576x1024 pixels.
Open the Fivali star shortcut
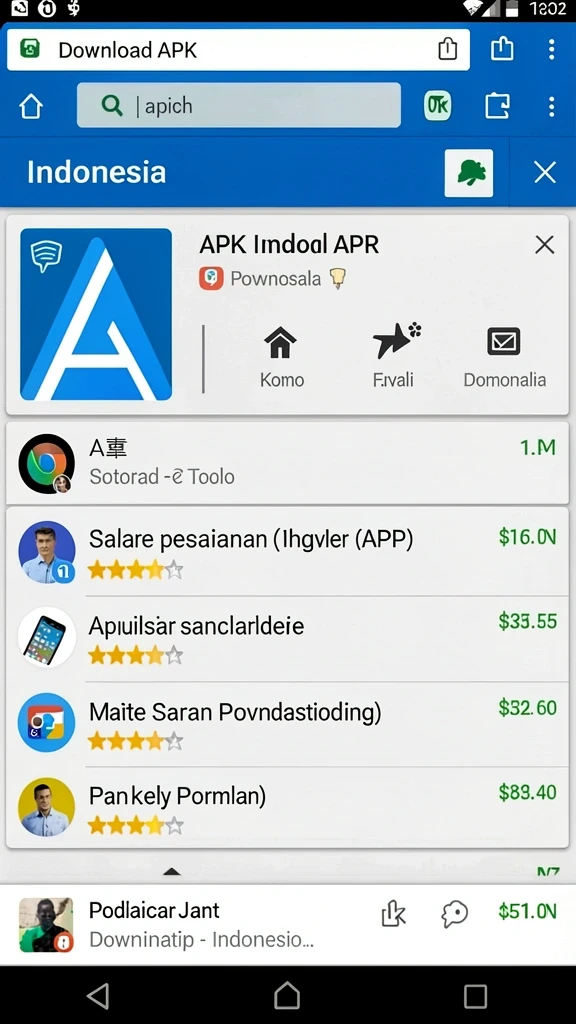pyautogui.click(x=394, y=357)
